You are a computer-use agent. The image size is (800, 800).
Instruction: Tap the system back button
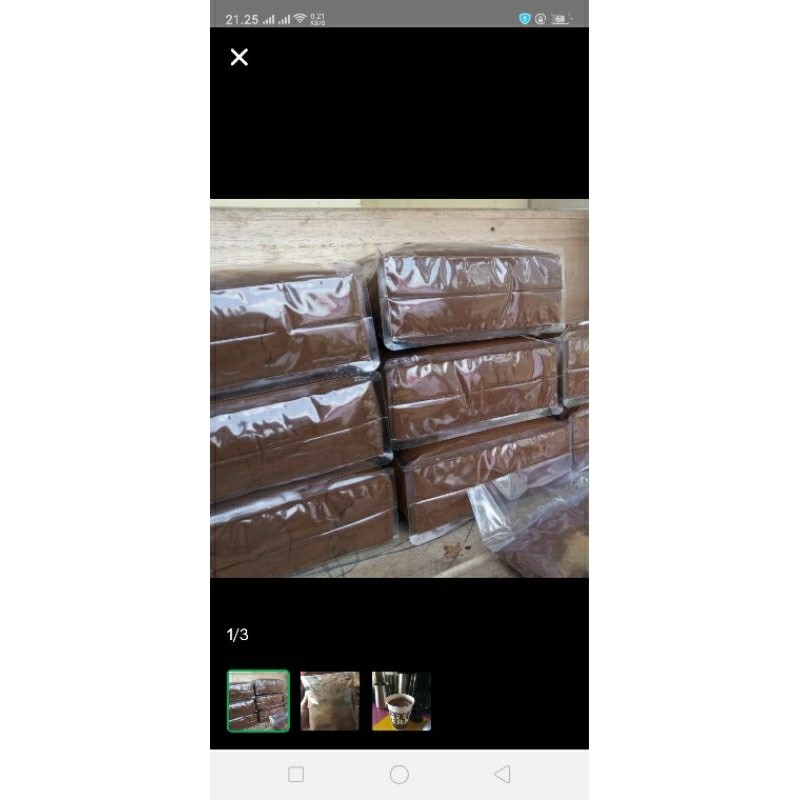tap(502, 774)
